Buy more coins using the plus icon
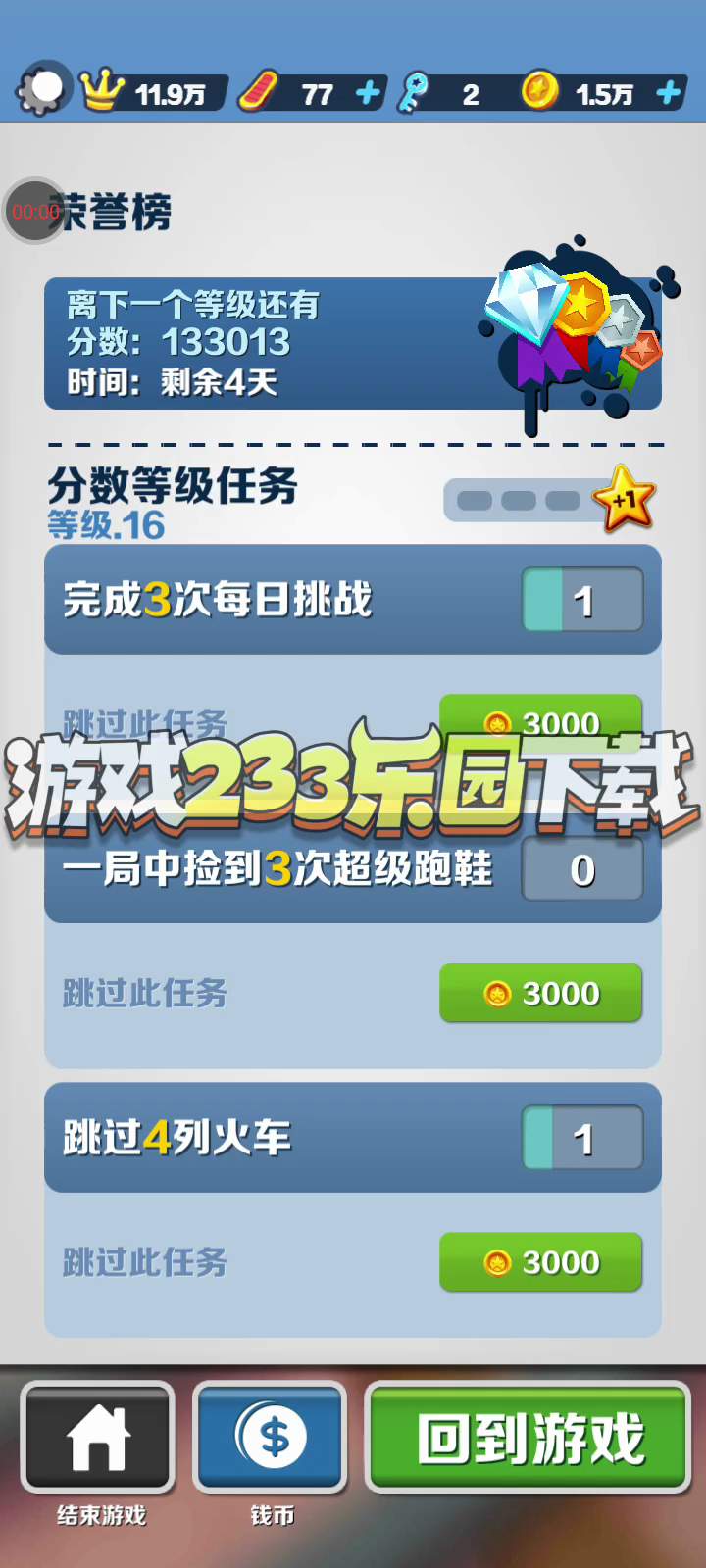The height and width of the screenshot is (1568, 706). [669, 93]
